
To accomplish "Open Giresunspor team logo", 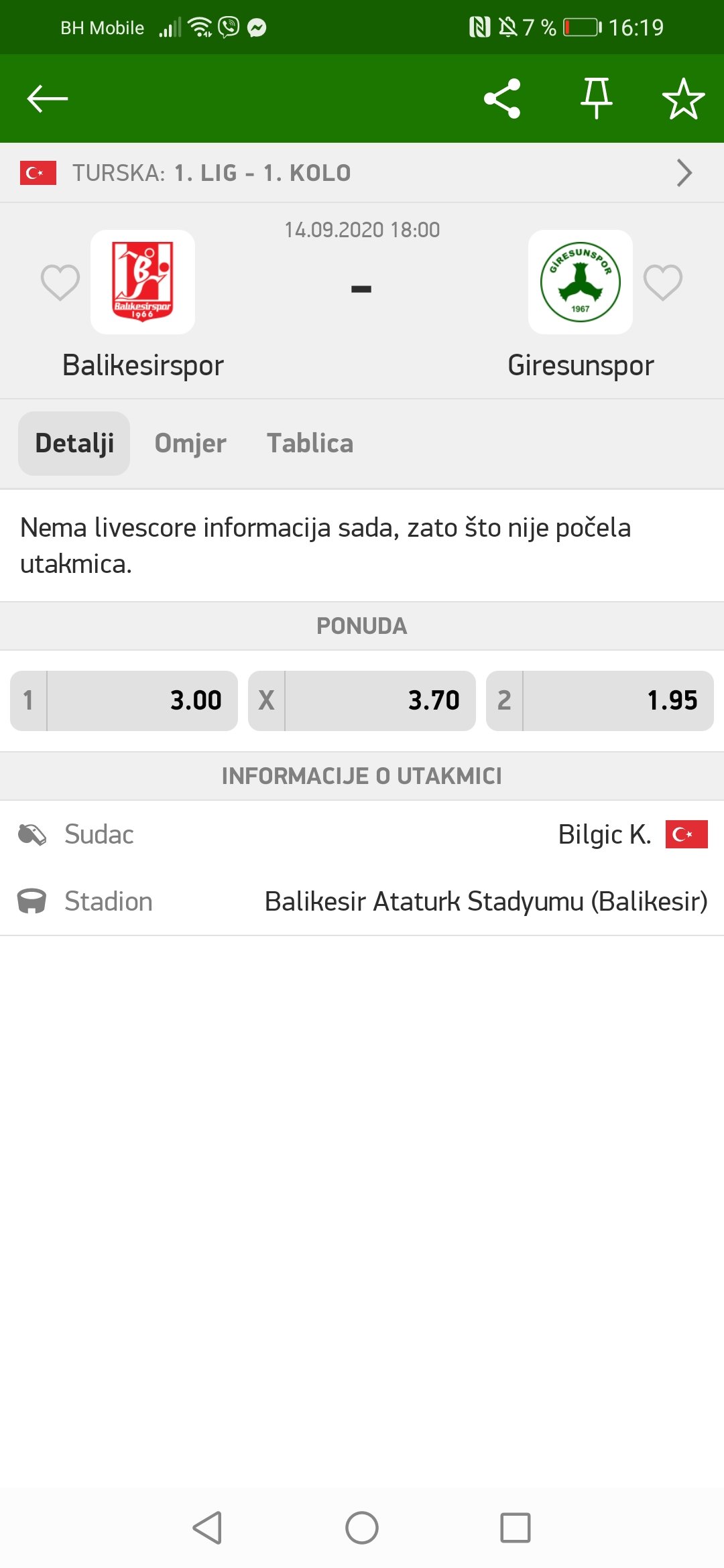I will click(581, 282).
